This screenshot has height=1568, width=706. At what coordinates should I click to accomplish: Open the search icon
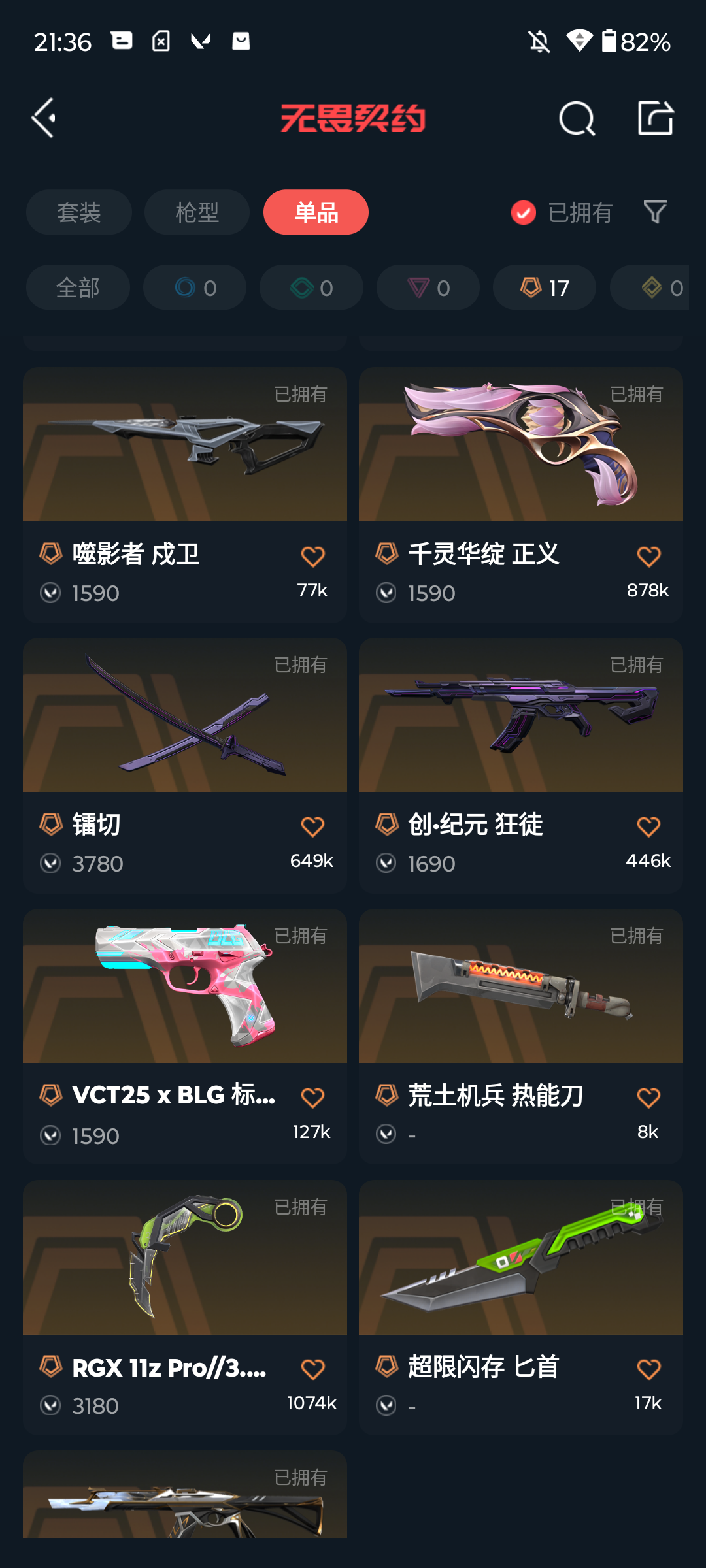click(577, 118)
